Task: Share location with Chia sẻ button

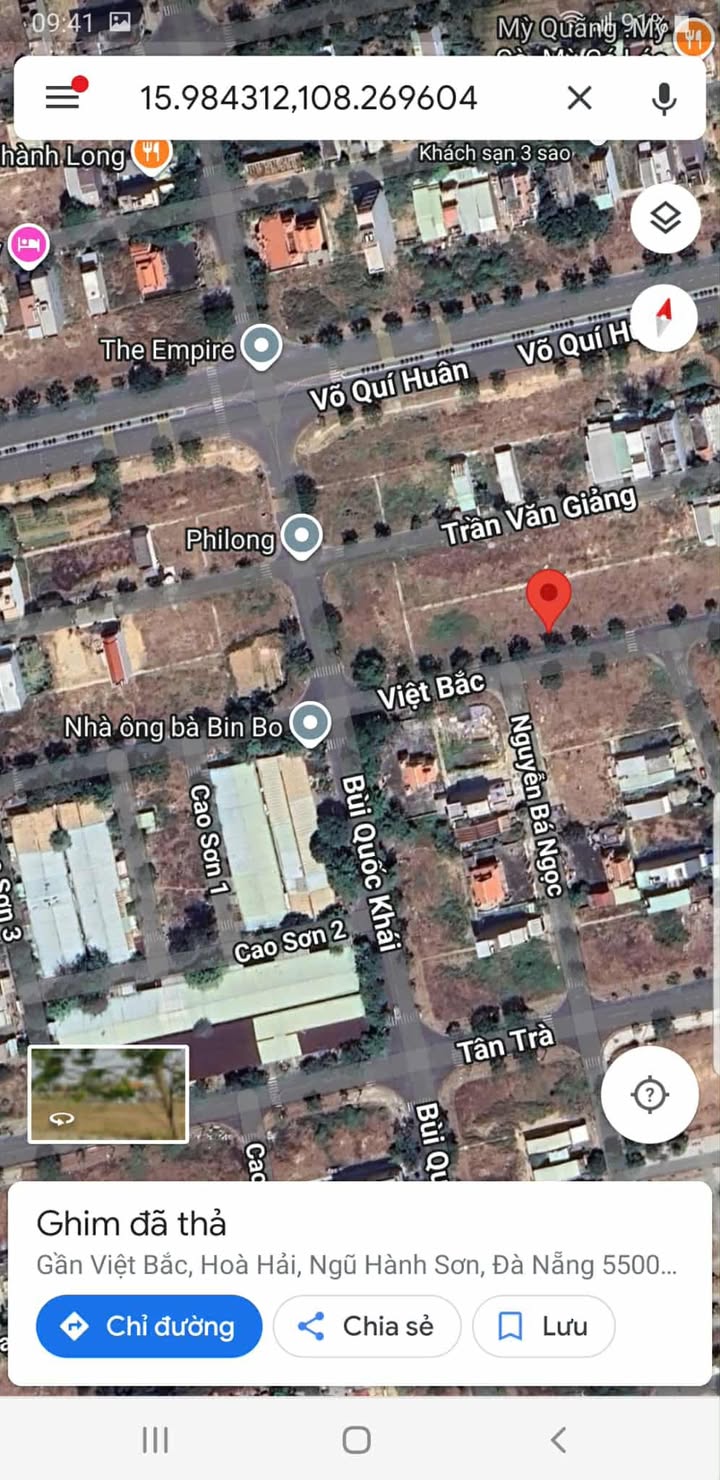Action: coord(367,1326)
